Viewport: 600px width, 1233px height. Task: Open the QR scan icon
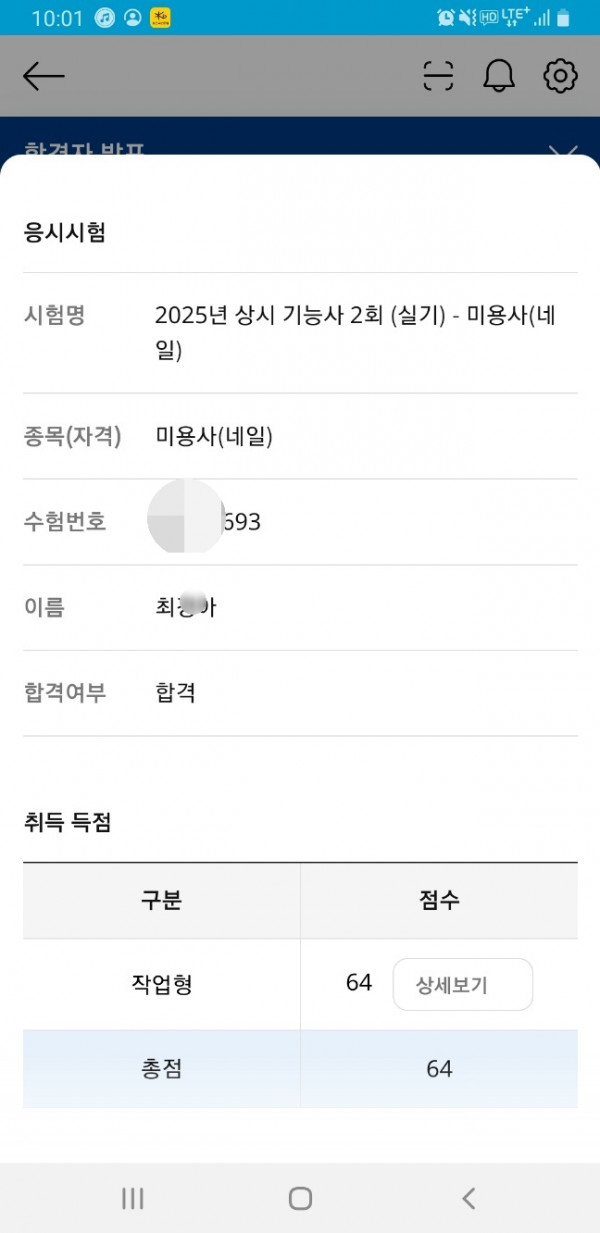(x=438, y=76)
